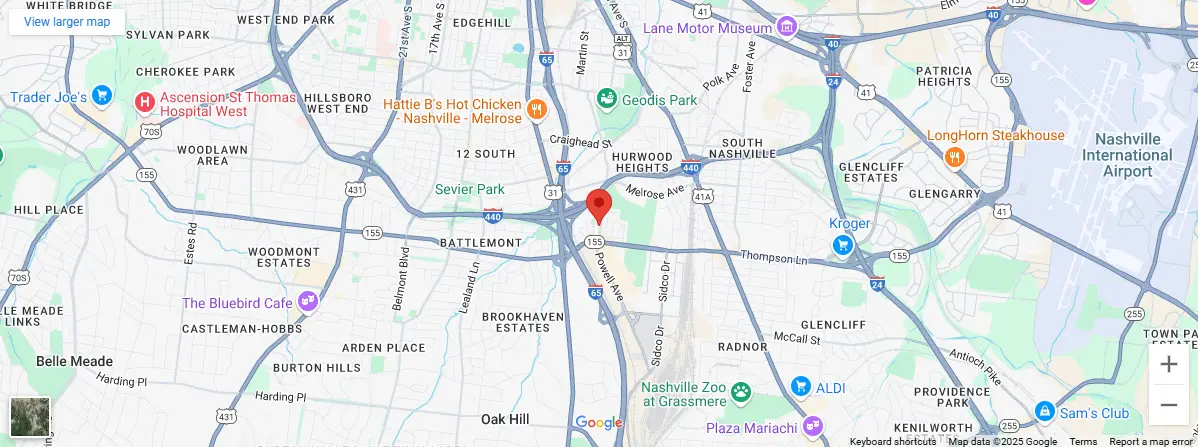Select the Lane Motor Museum marker
This screenshot has width=1198, height=447.
point(787,27)
